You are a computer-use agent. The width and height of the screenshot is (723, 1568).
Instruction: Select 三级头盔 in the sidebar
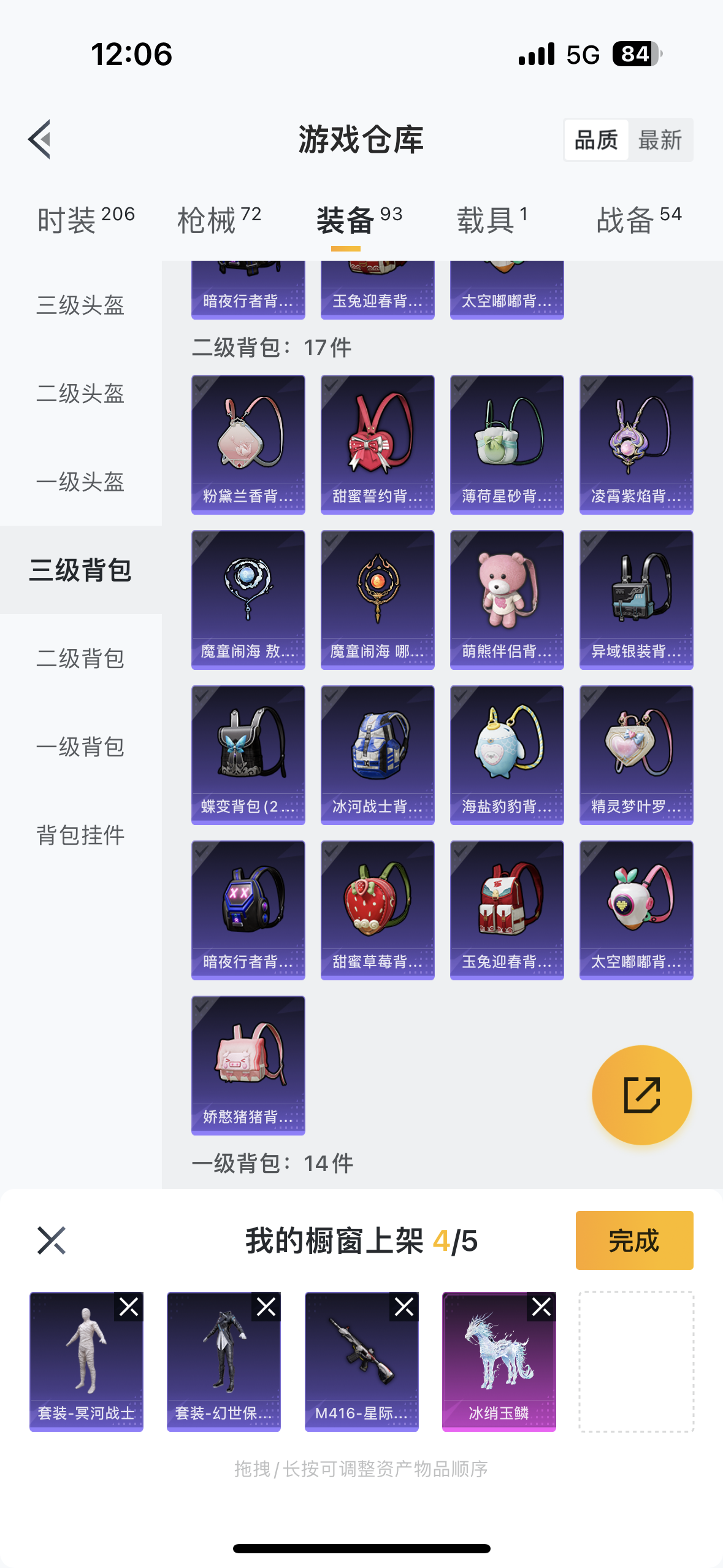(x=80, y=305)
